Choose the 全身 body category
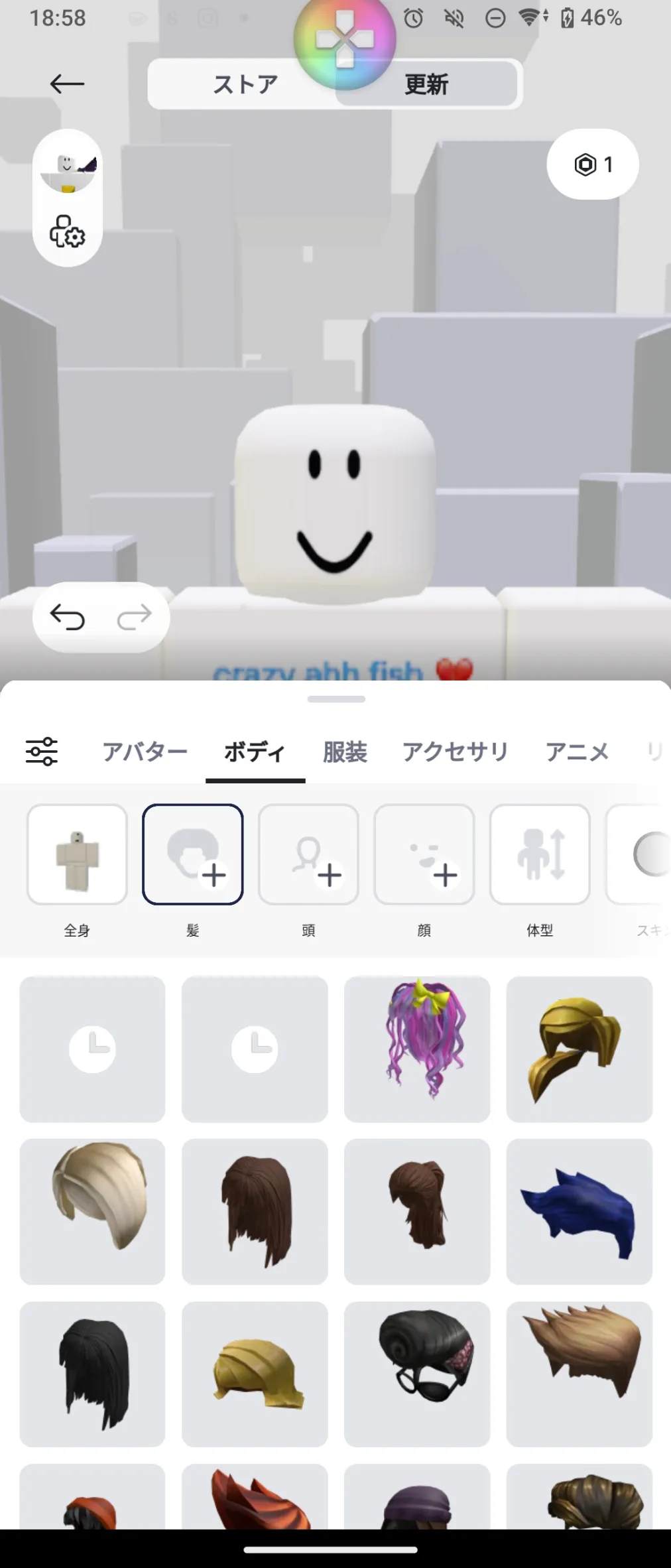The width and height of the screenshot is (671, 1568). tap(77, 854)
